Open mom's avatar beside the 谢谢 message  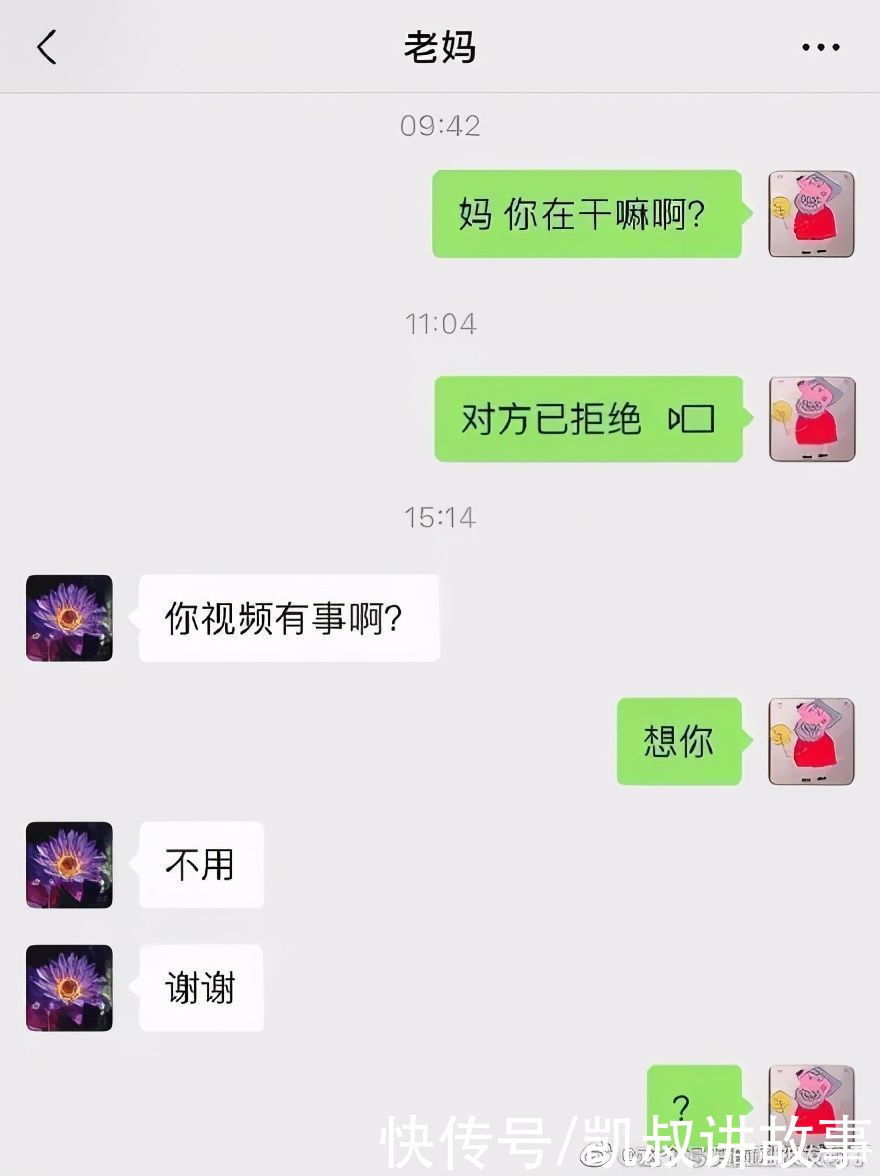click(x=68, y=988)
